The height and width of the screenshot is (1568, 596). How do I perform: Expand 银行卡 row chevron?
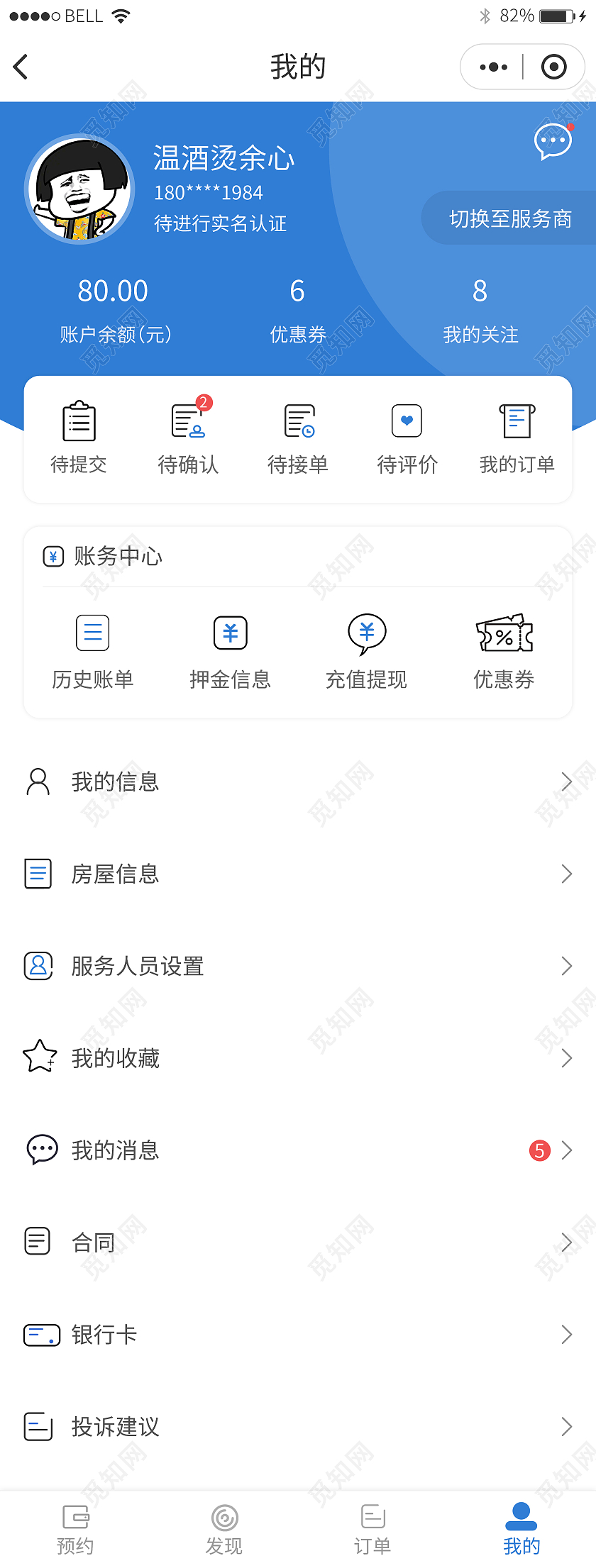pos(566,1334)
